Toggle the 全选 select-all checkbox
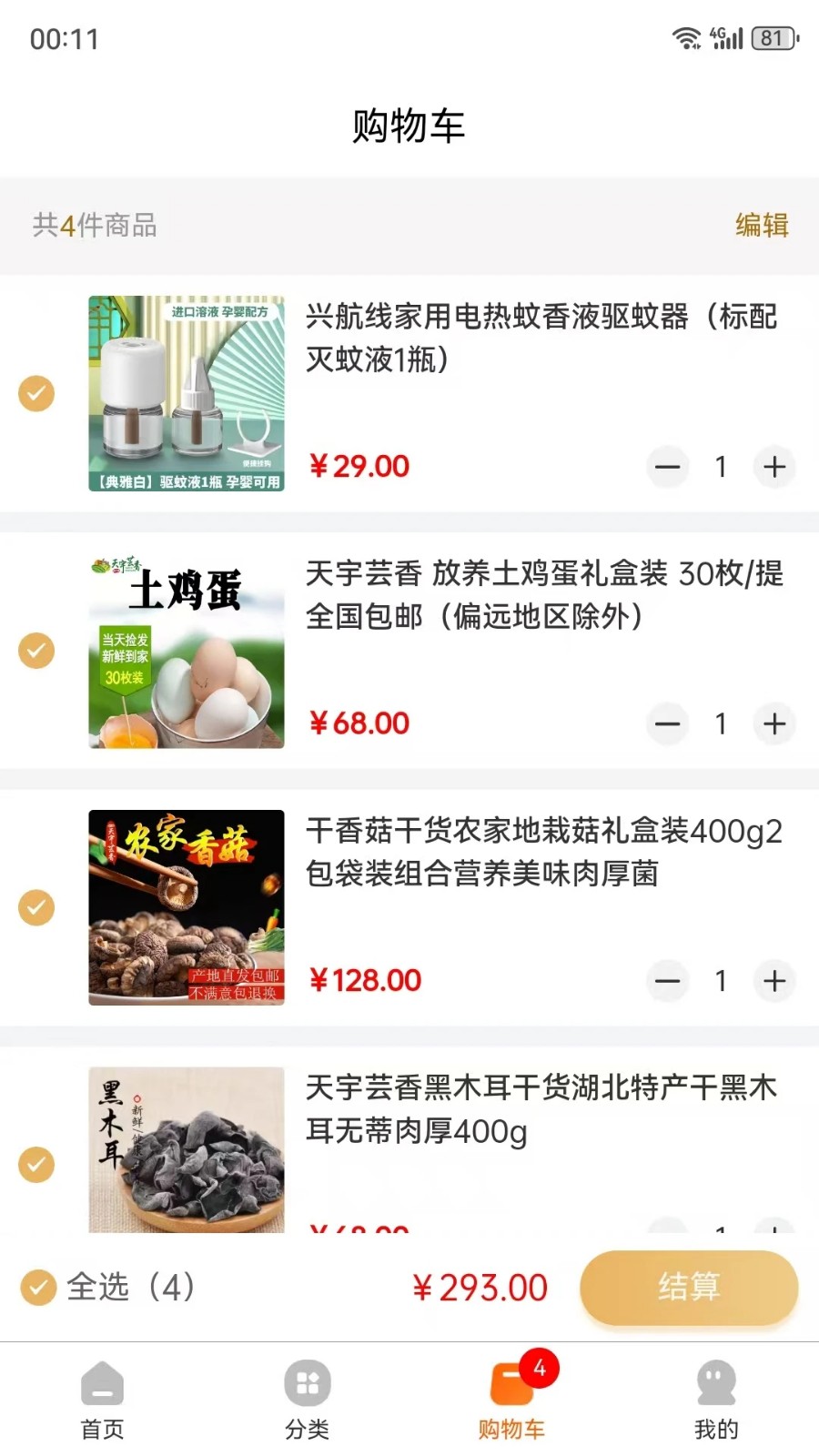Viewport: 819px width, 1456px height. coord(38,1288)
